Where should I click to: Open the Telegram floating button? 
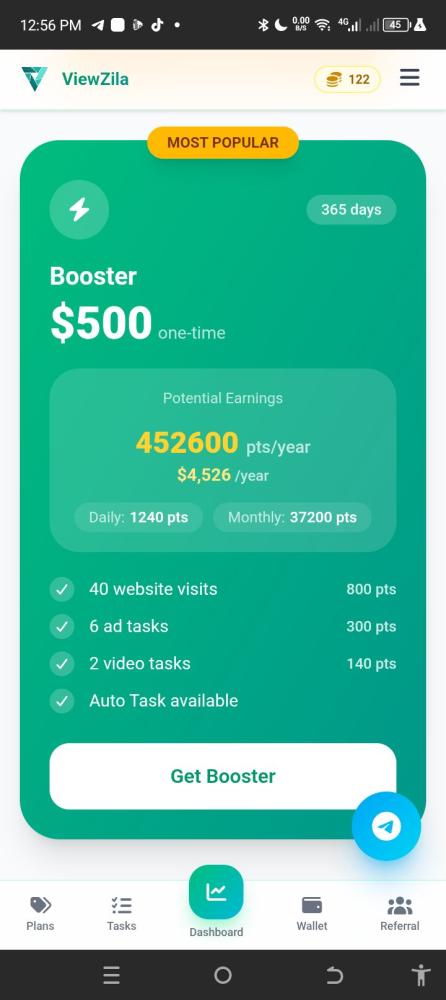386,827
